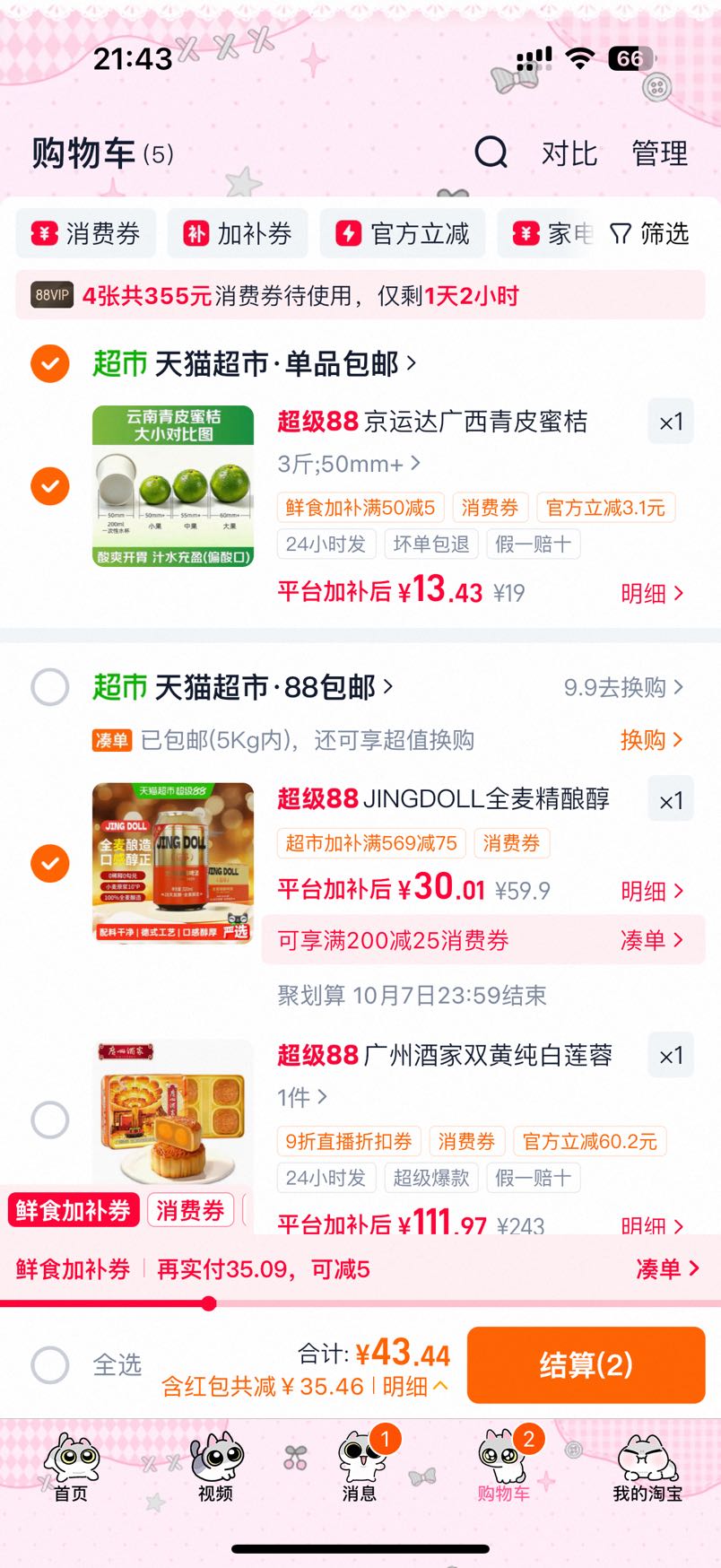Tap 结算(2) to check out

(x=586, y=1364)
